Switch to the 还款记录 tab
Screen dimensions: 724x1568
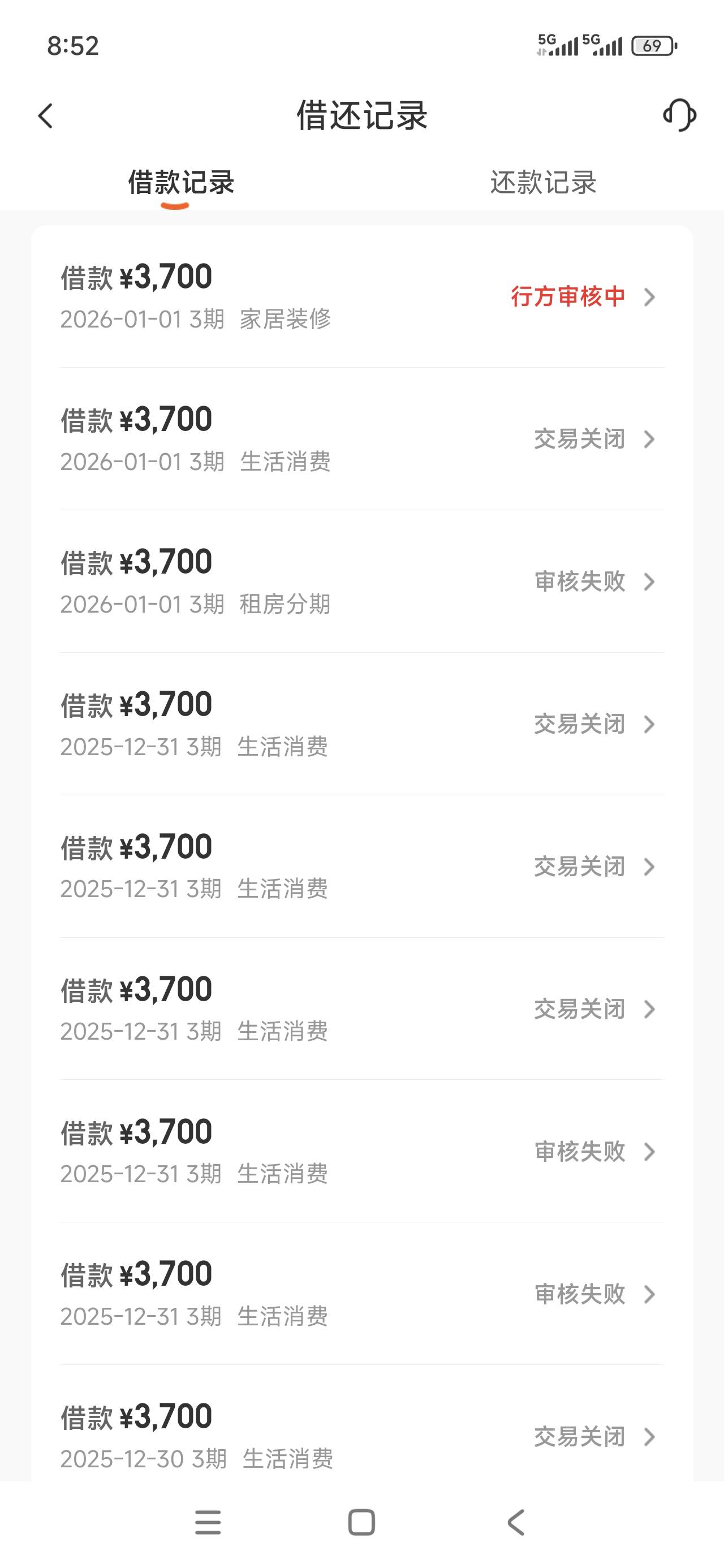point(543,183)
